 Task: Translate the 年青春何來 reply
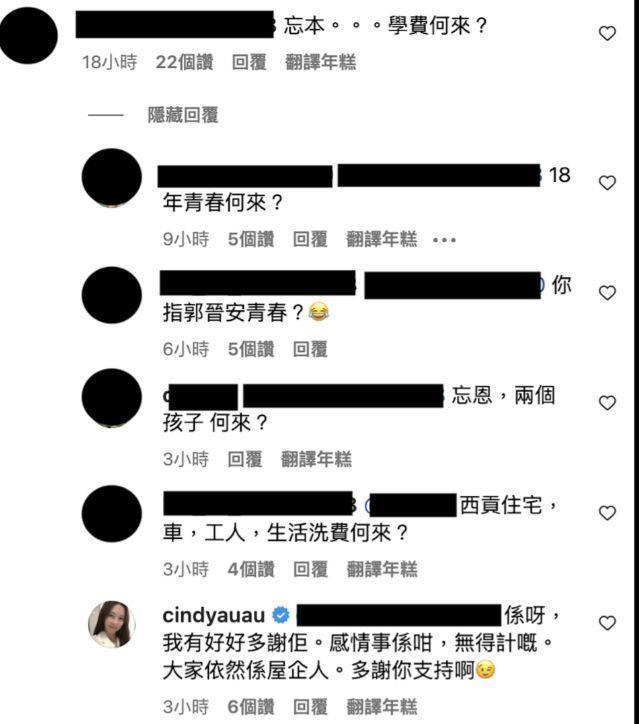point(381,240)
